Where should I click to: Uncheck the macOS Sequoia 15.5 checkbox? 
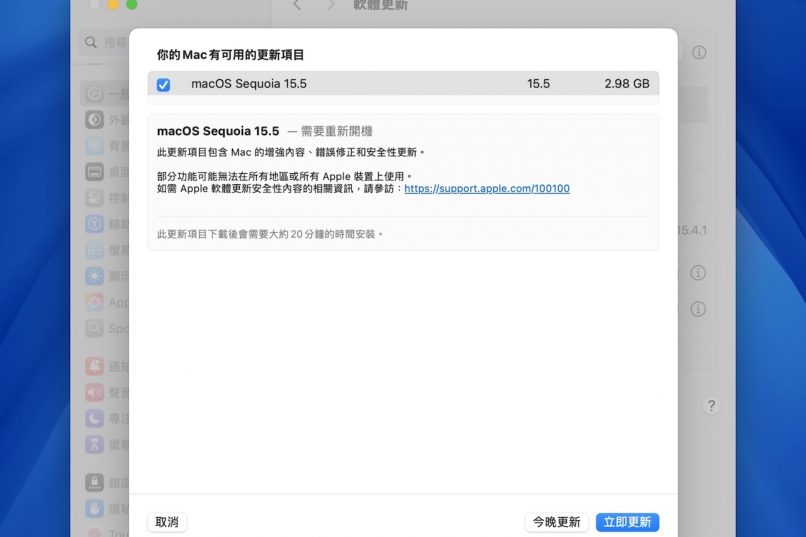point(163,85)
